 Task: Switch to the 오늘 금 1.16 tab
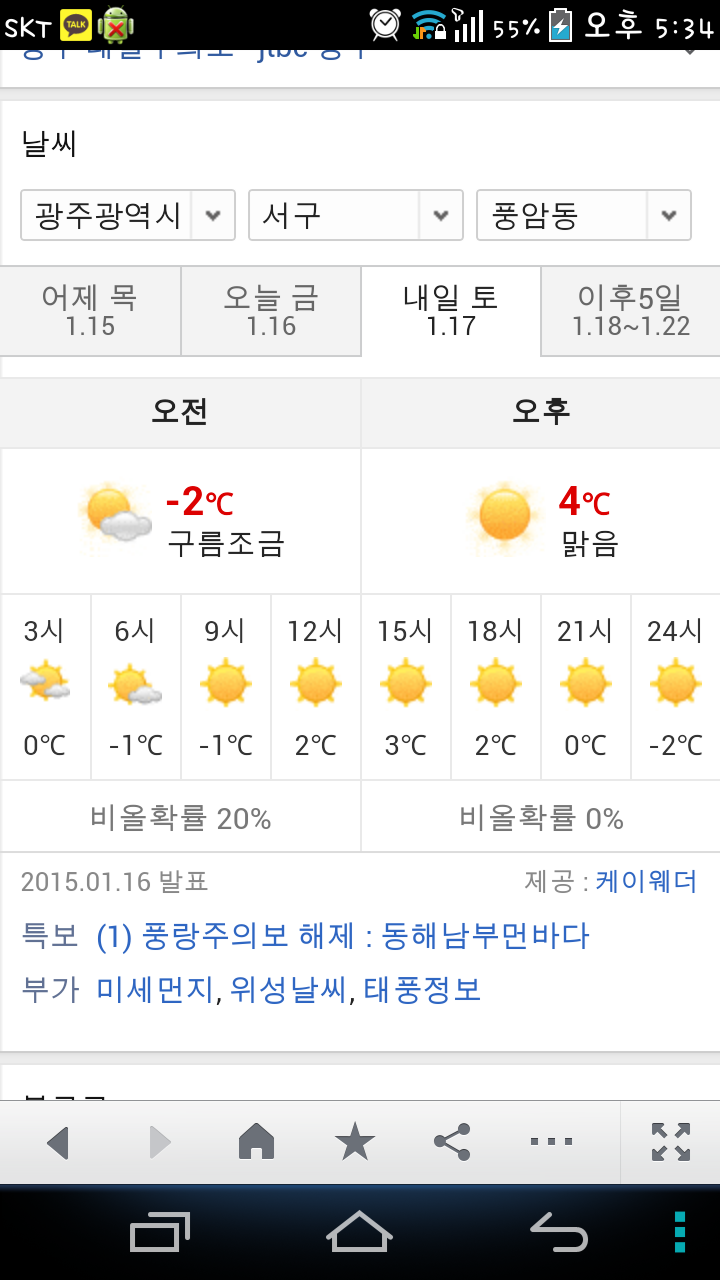pyautogui.click(x=271, y=311)
